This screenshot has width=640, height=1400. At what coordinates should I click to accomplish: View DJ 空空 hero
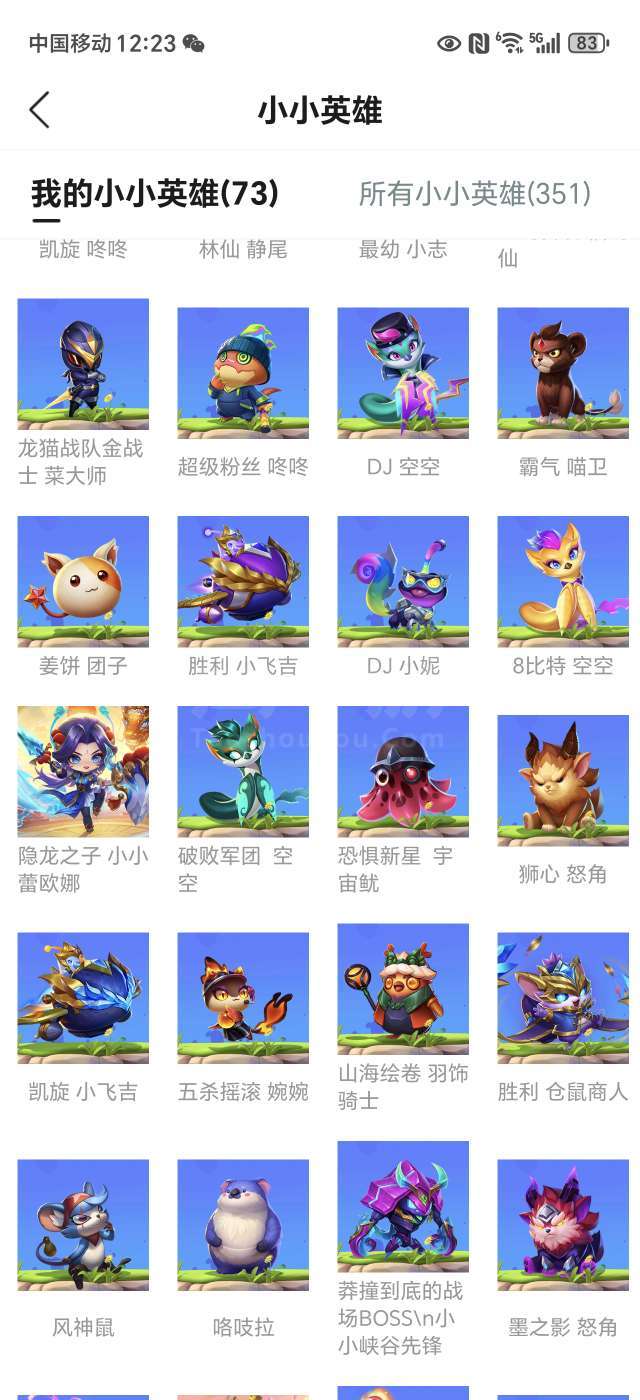tap(403, 373)
